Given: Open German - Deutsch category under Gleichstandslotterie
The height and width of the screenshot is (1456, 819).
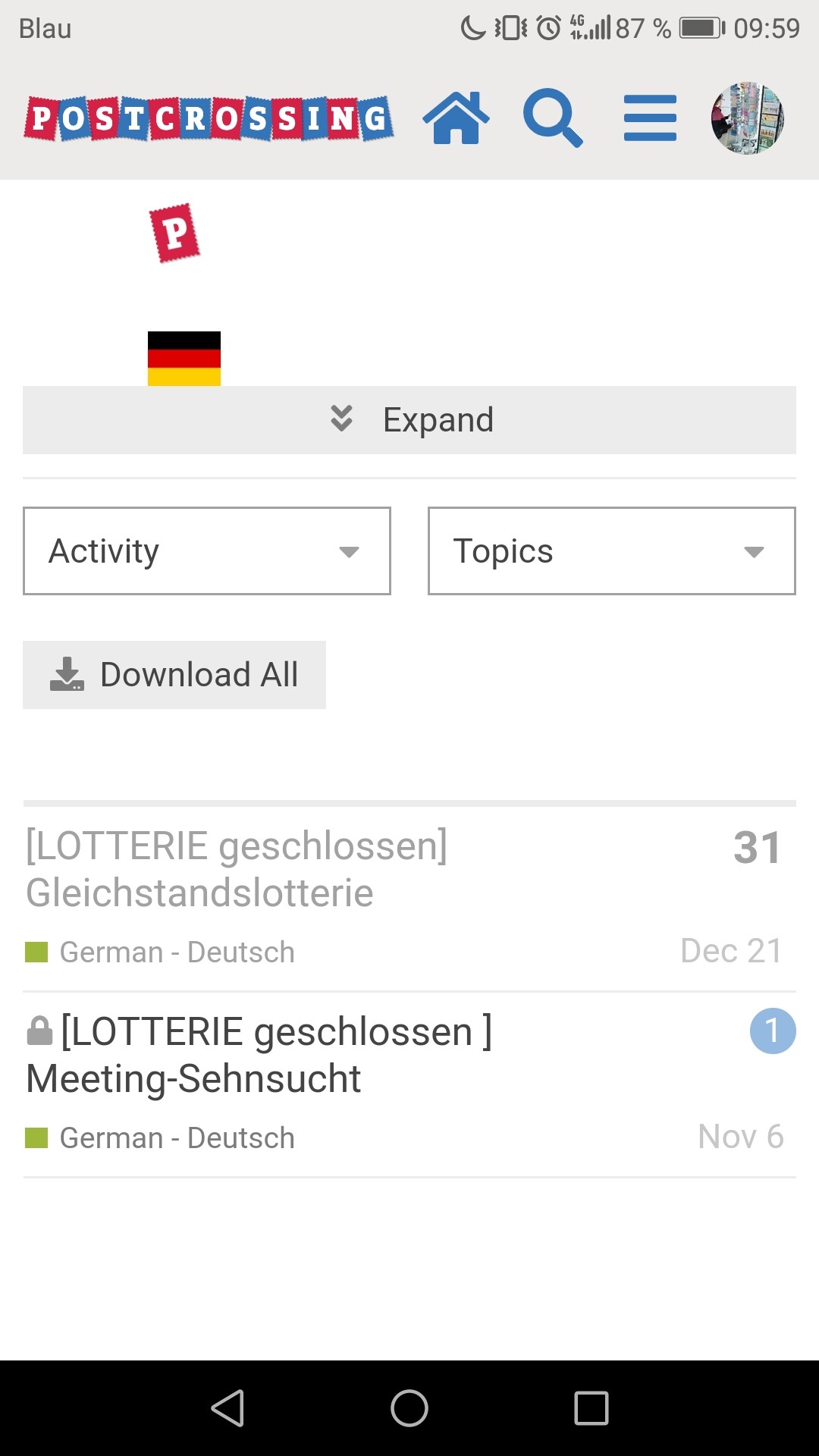Looking at the screenshot, I should (176, 952).
